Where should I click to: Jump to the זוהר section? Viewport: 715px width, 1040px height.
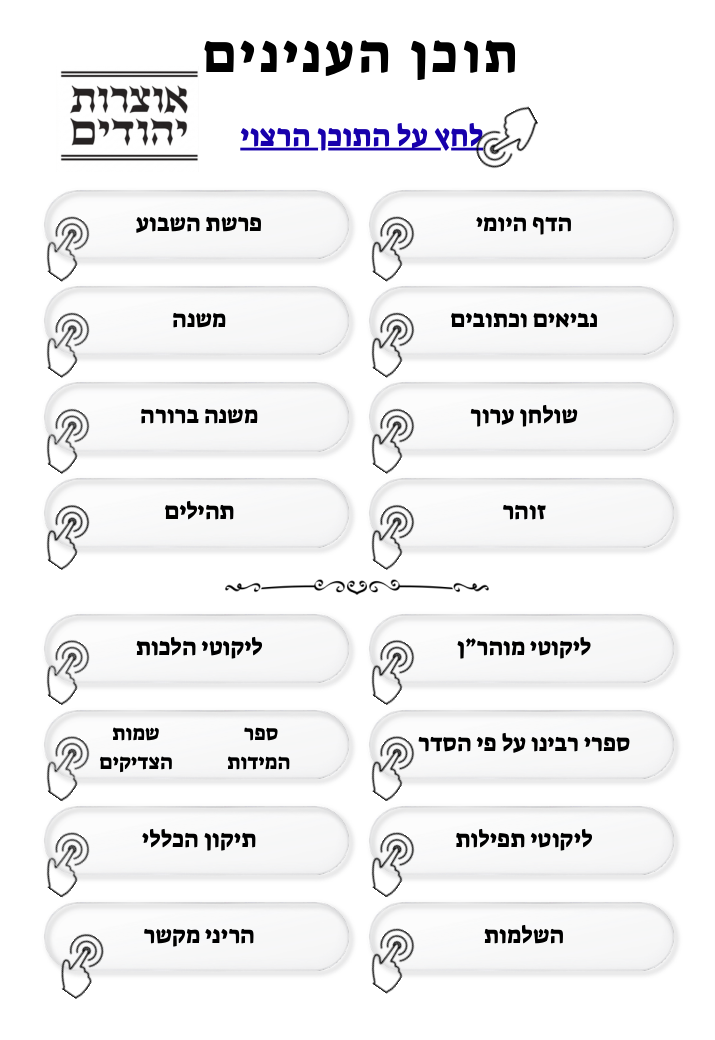(523, 513)
